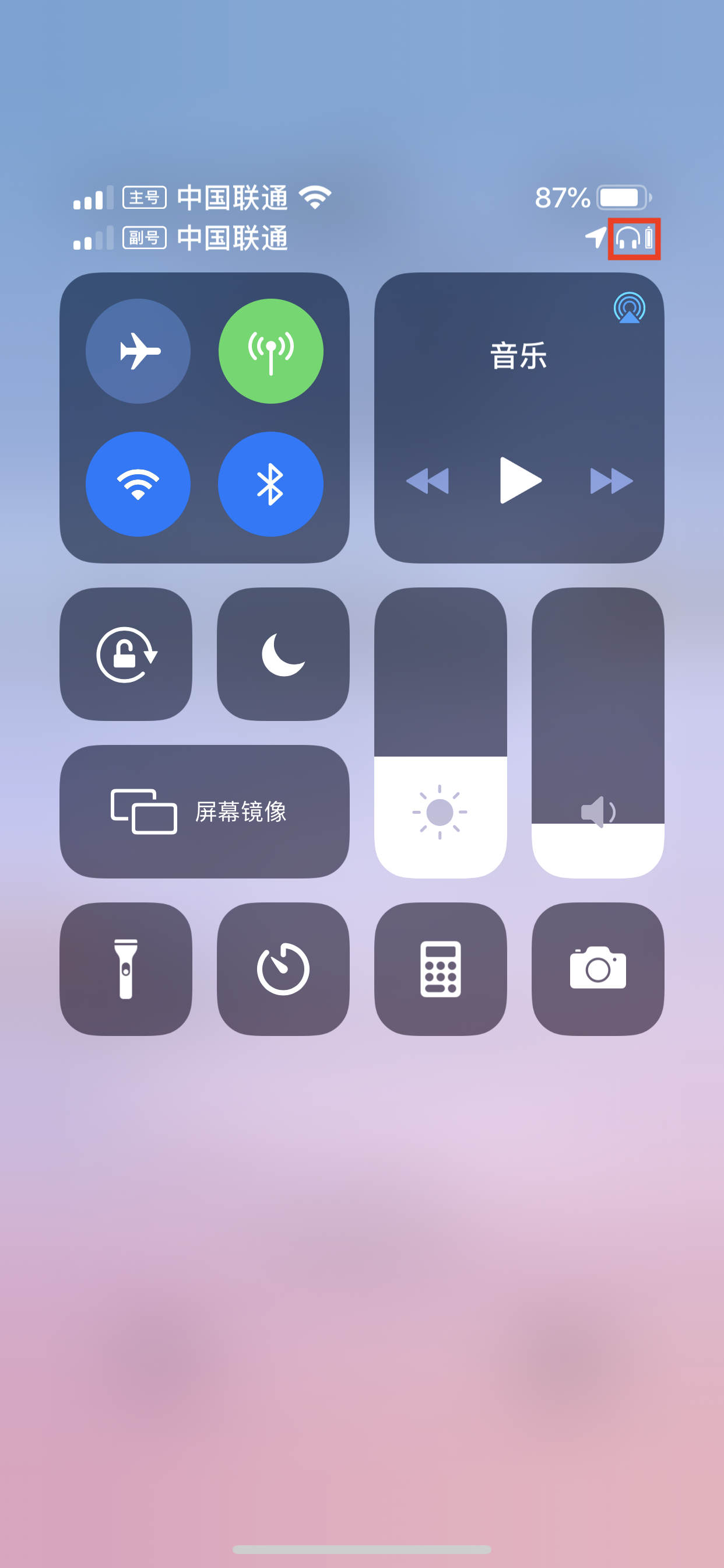Open the camera
This screenshot has width=724, height=1568.
[598, 968]
